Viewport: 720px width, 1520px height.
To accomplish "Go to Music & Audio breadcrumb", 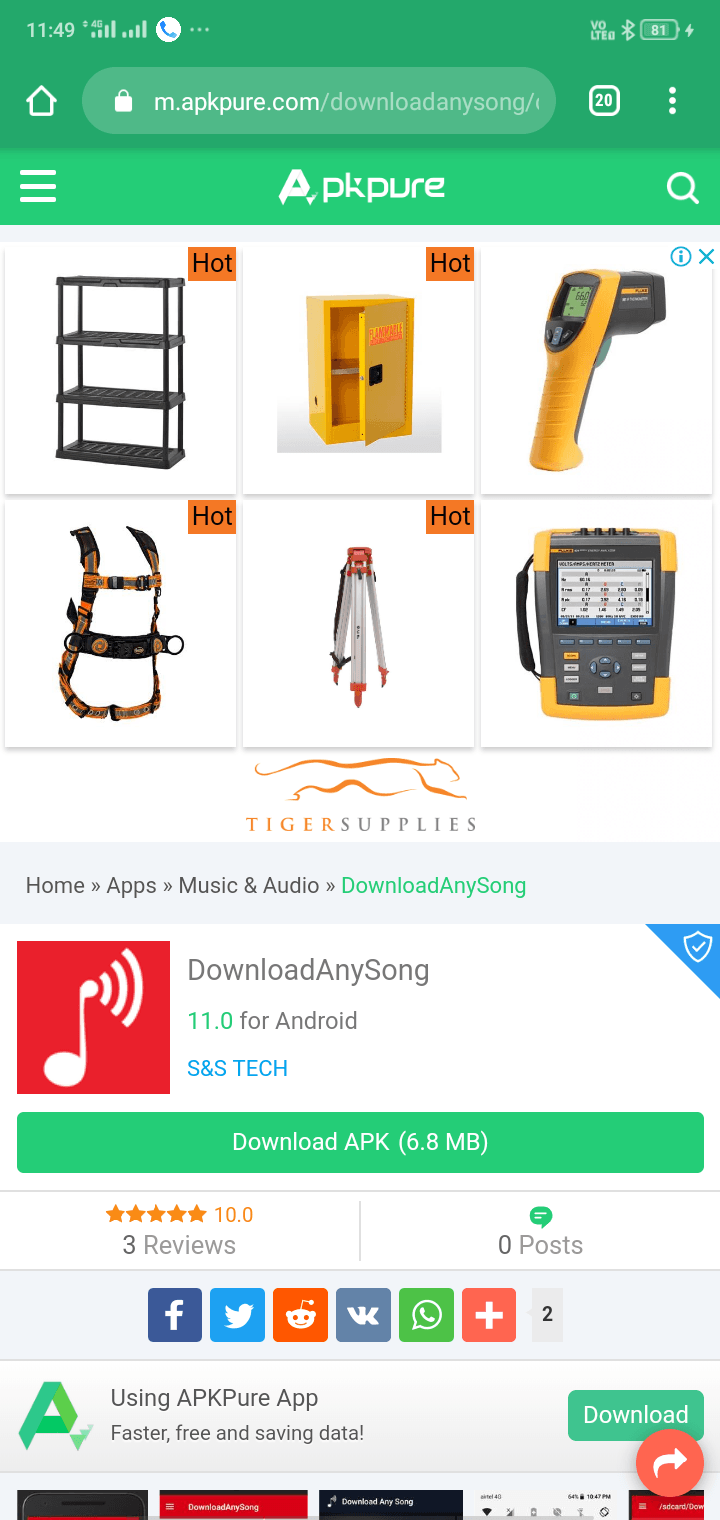I will pyautogui.click(x=249, y=885).
